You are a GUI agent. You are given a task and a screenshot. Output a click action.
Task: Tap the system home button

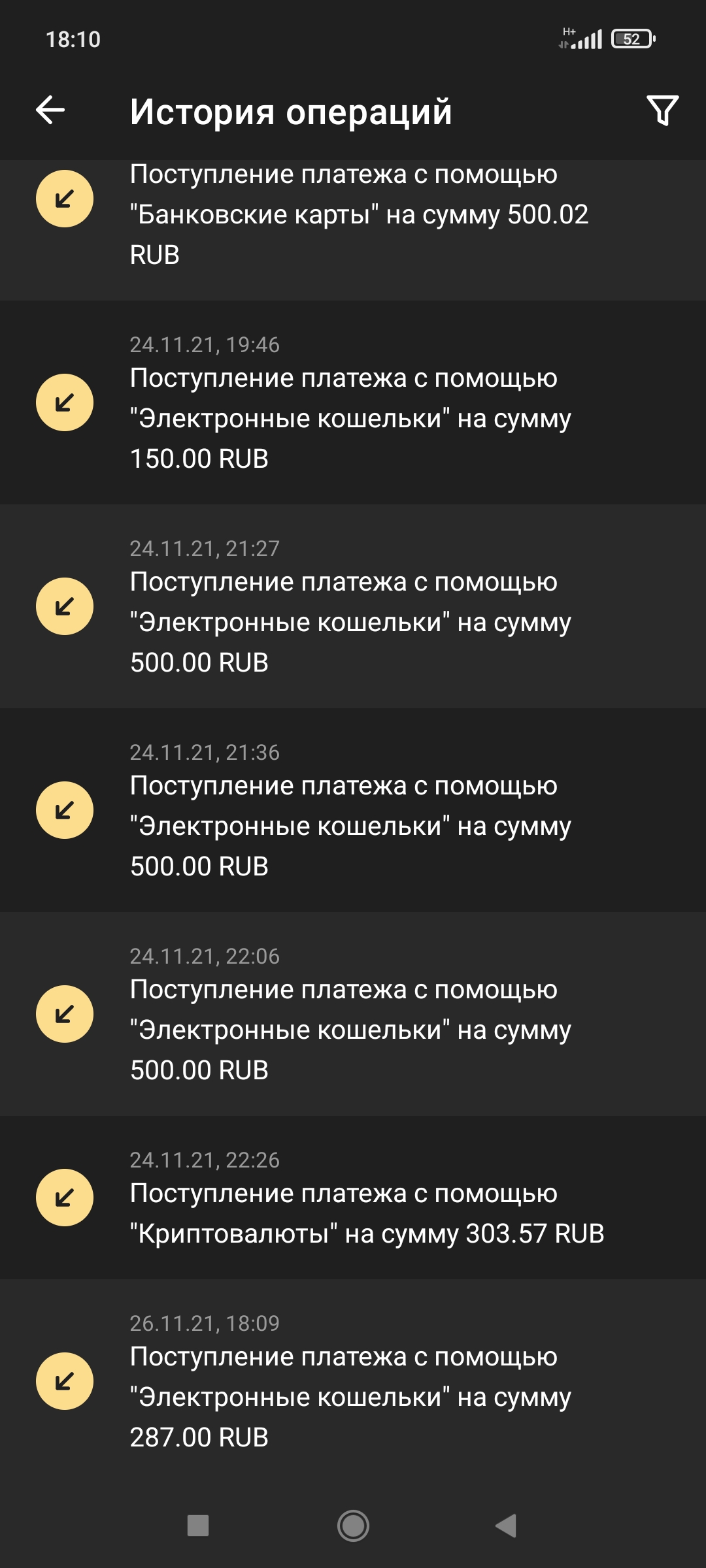(x=353, y=1526)
